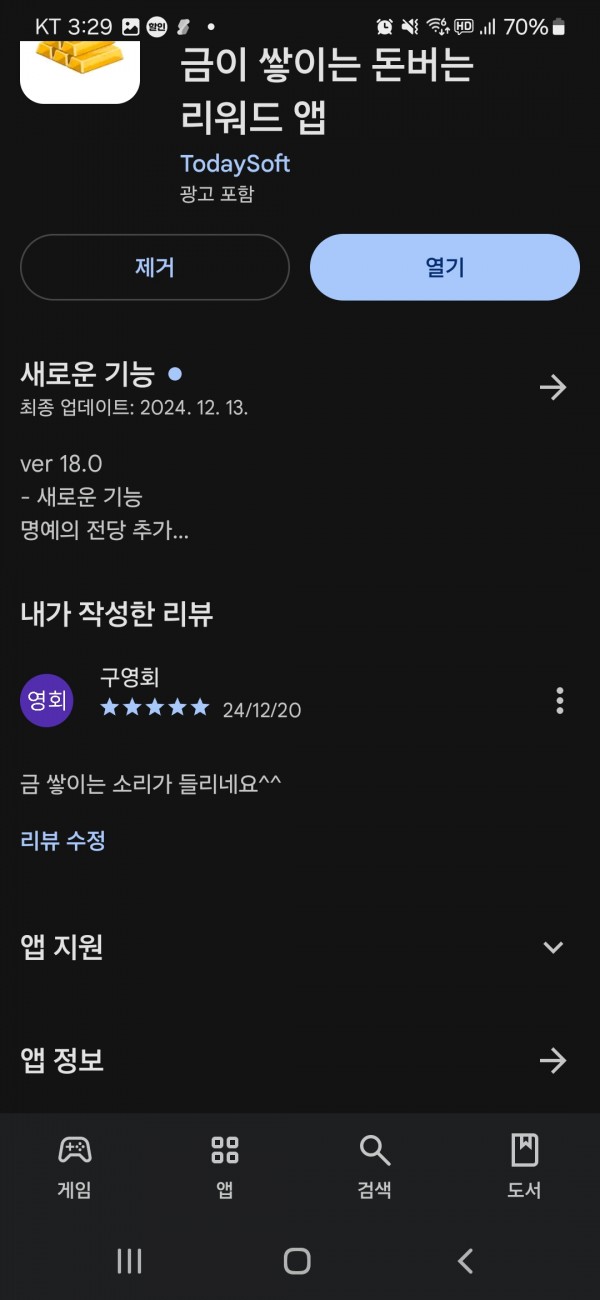Go to the system home screen
600x1300 pixels.
297,1261
